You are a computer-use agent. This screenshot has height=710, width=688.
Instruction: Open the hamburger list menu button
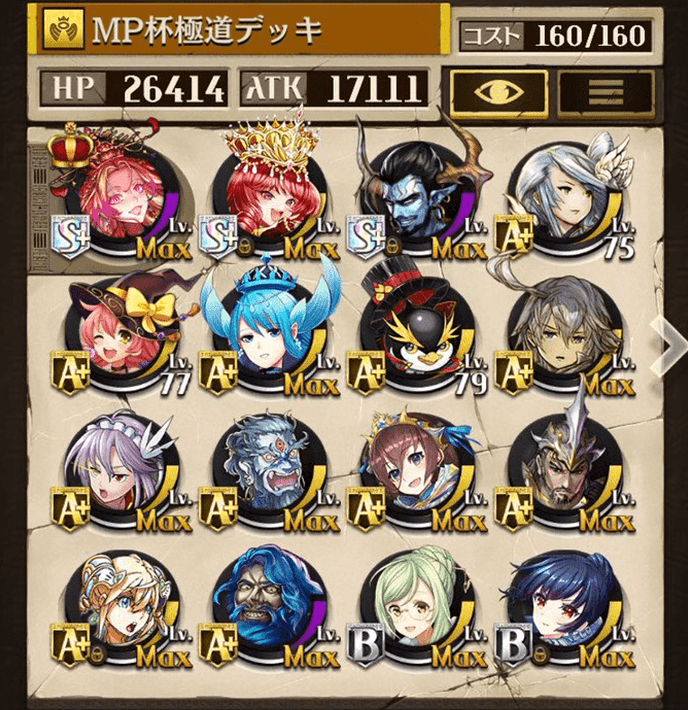pos(607,92)
